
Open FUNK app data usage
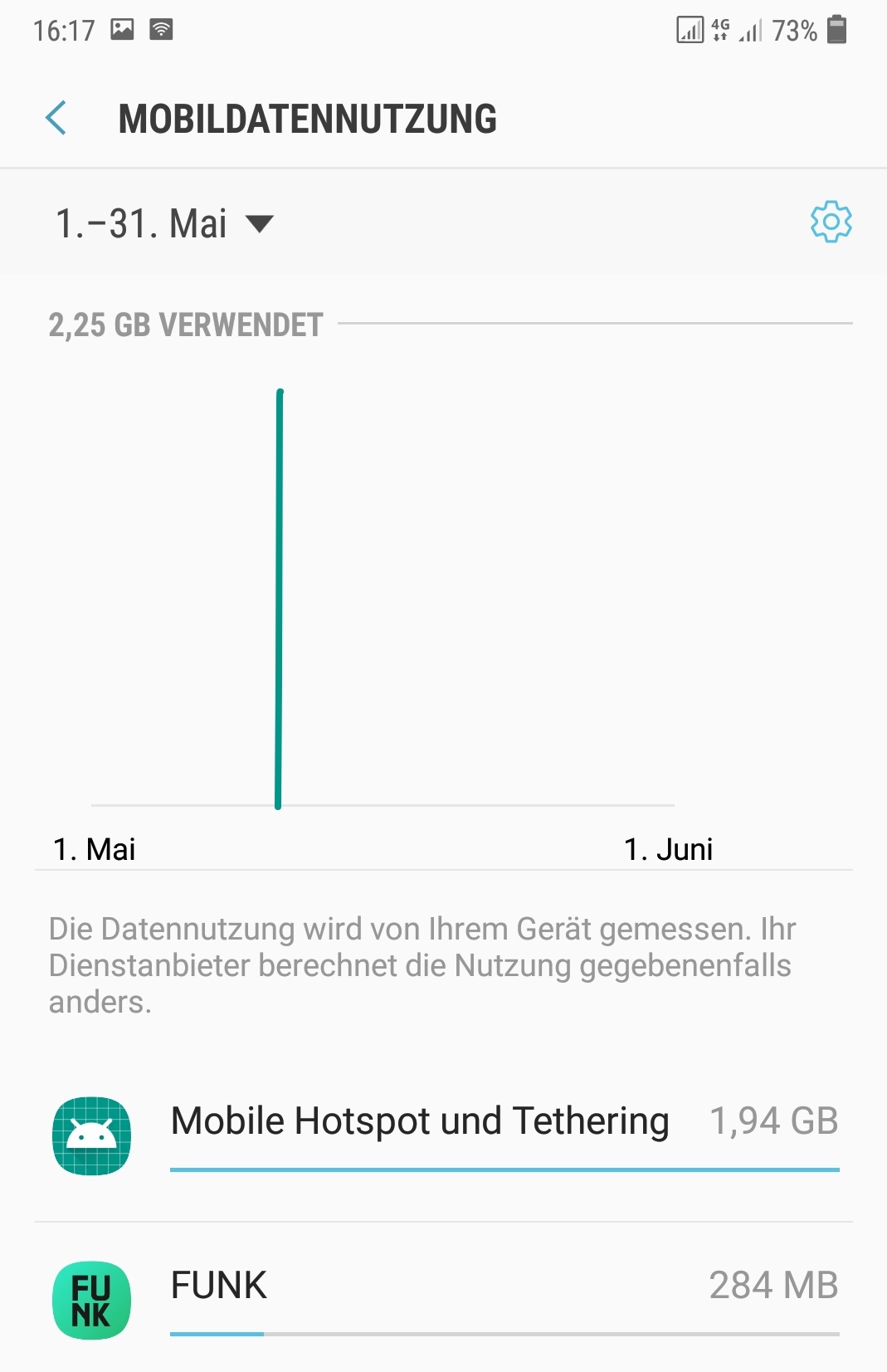pyautogui.click(x=444, y=1298)
